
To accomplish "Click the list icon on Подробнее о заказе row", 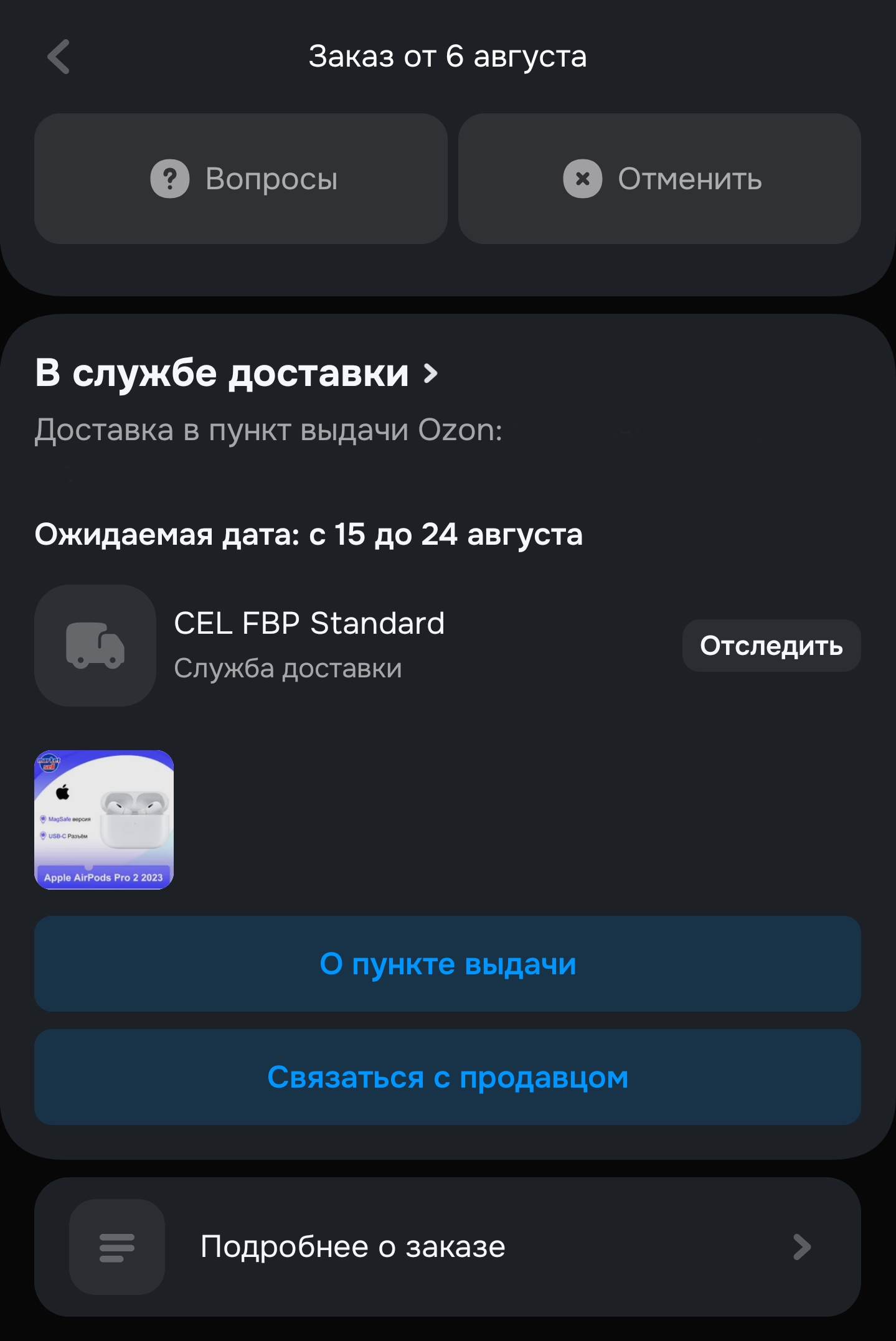I will (116, 1247).
